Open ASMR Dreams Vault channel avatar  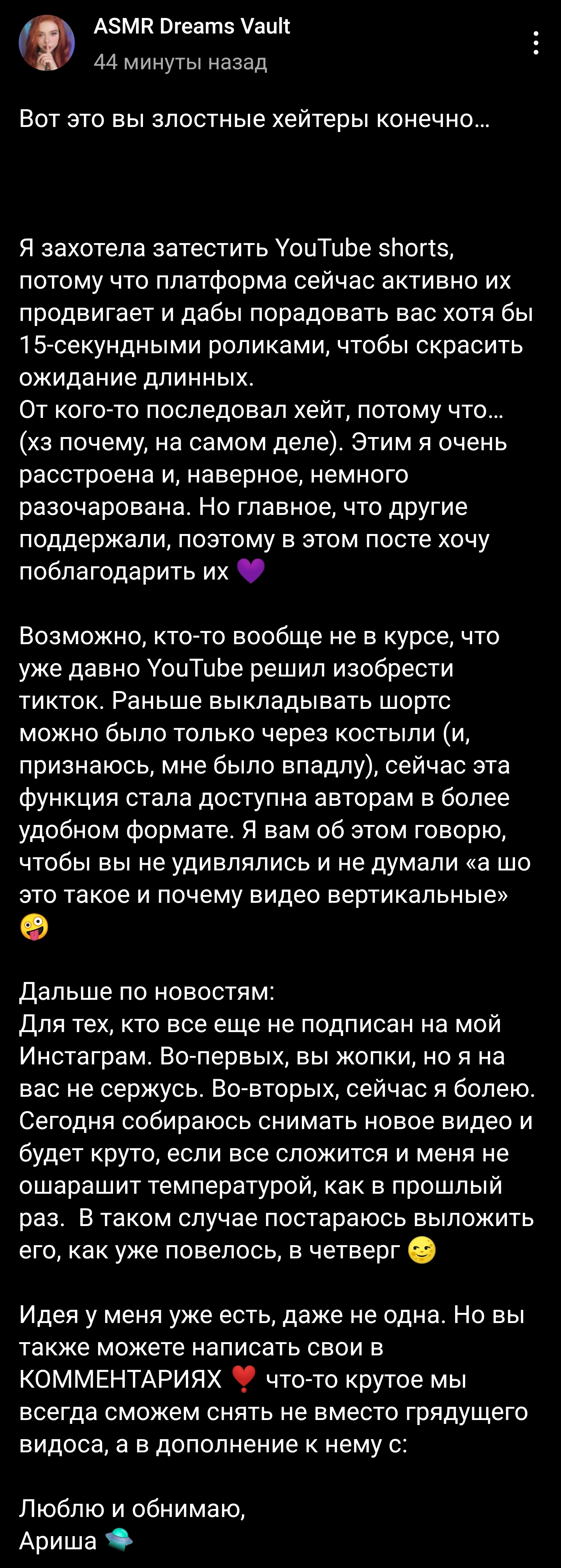click(47, 43)
